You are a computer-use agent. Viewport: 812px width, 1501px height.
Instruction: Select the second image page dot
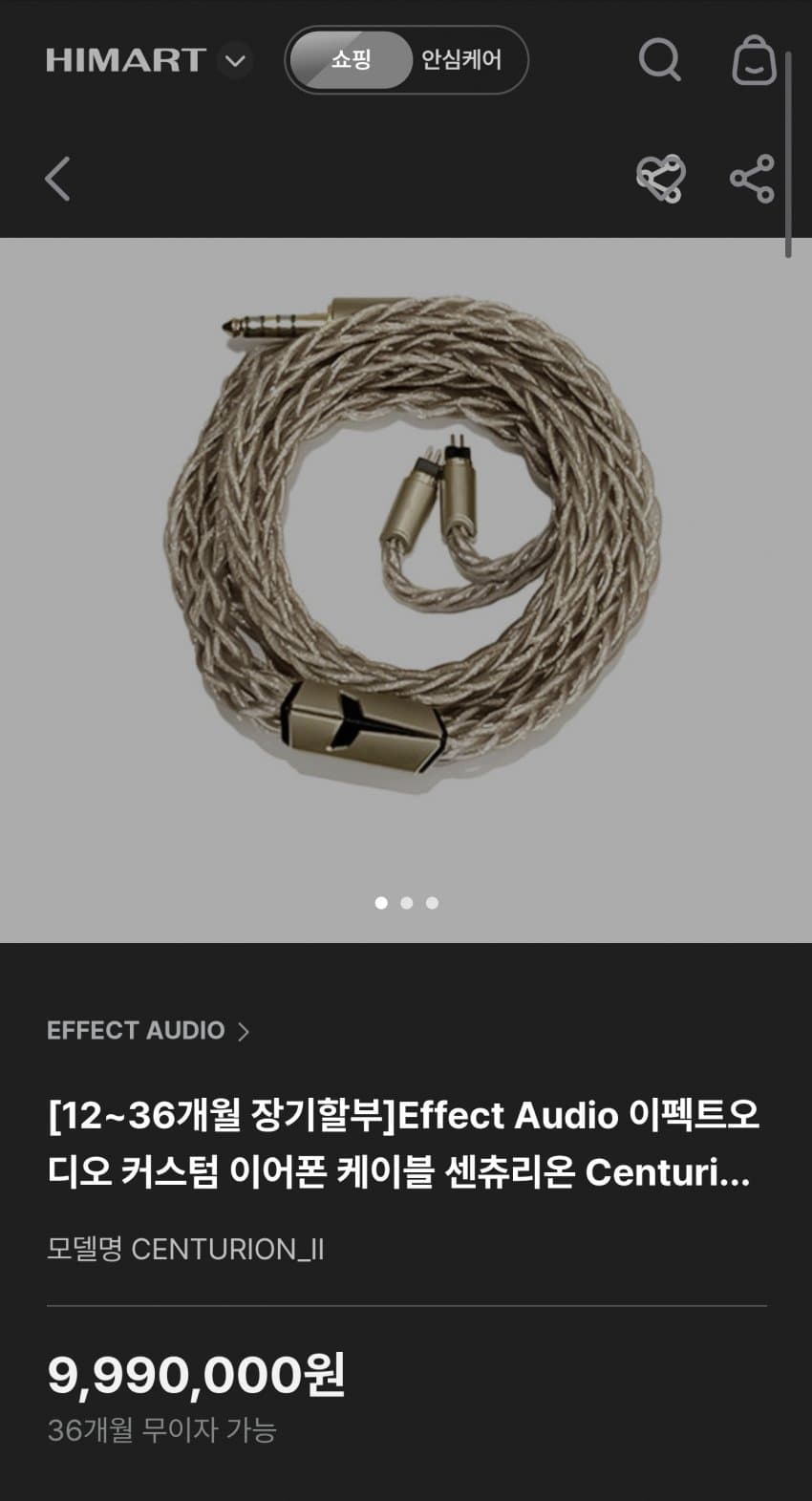click(x=407, y=903)
